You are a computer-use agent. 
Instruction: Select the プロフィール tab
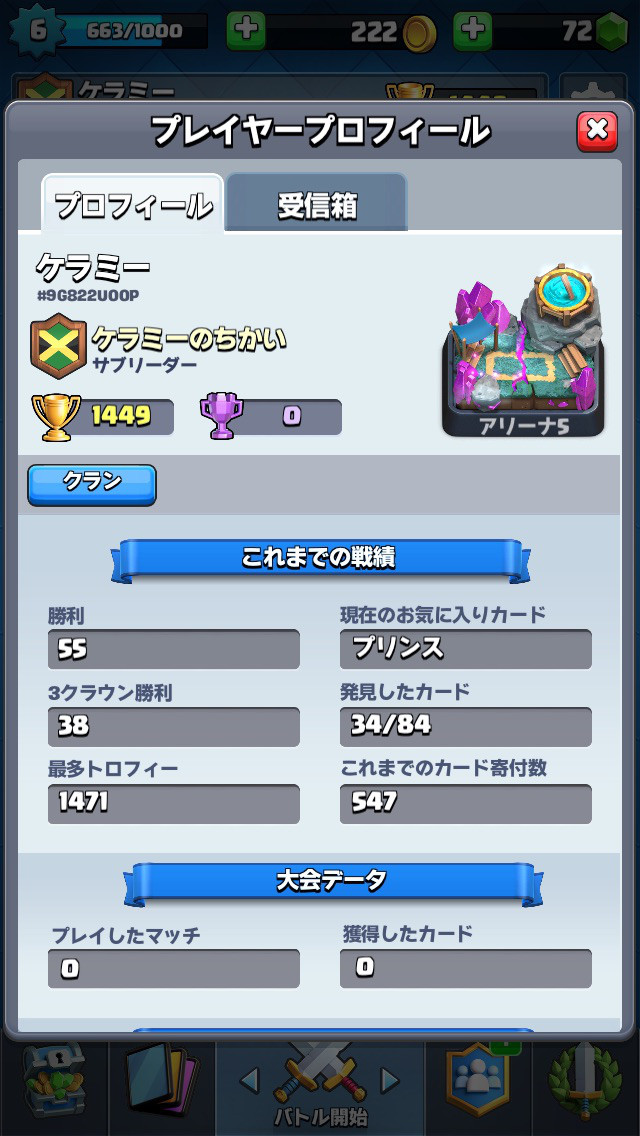(133, 204)
